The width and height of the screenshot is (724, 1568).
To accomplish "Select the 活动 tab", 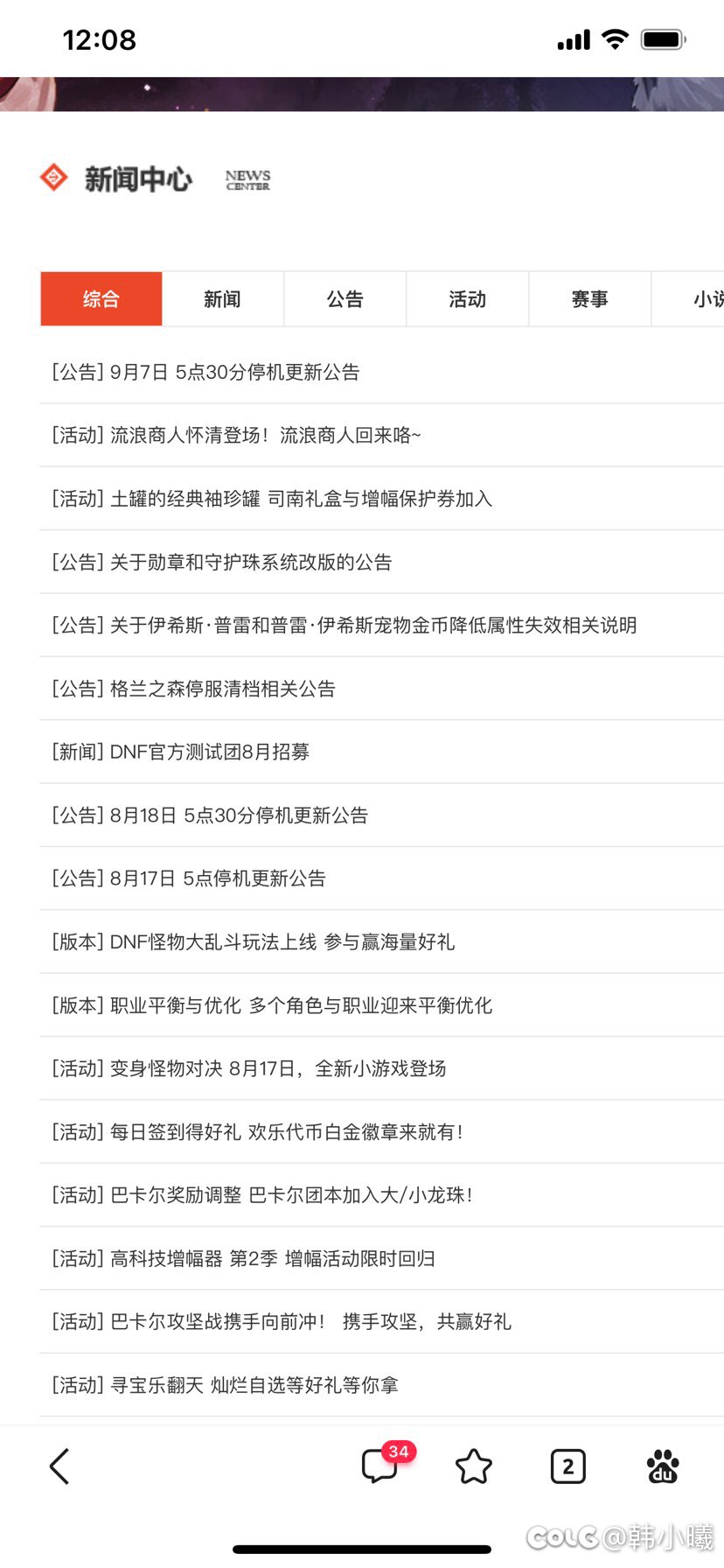I will pyautogui.click(x=468, y=299).
